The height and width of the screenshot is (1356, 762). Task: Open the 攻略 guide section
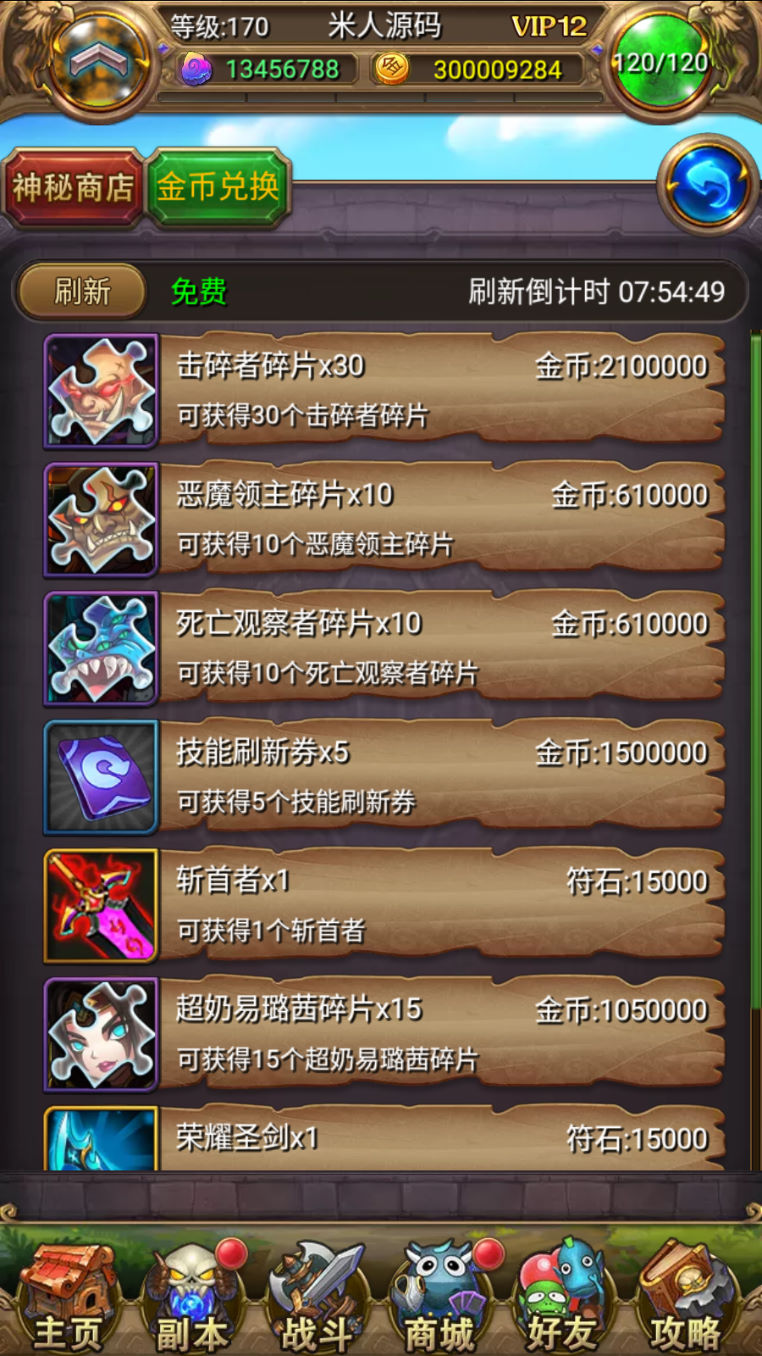pos(688,1296)
